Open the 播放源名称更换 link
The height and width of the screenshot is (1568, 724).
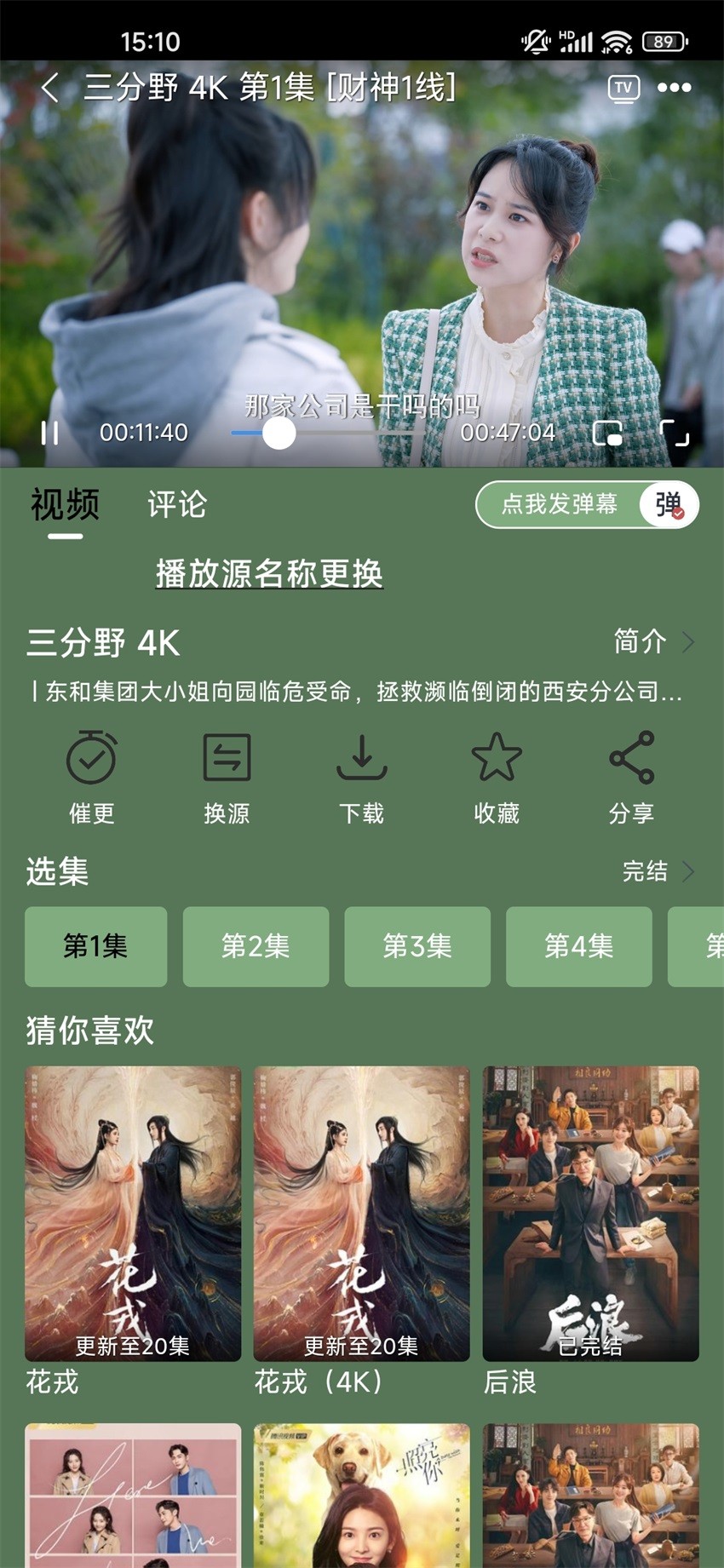tap(269, 573)
